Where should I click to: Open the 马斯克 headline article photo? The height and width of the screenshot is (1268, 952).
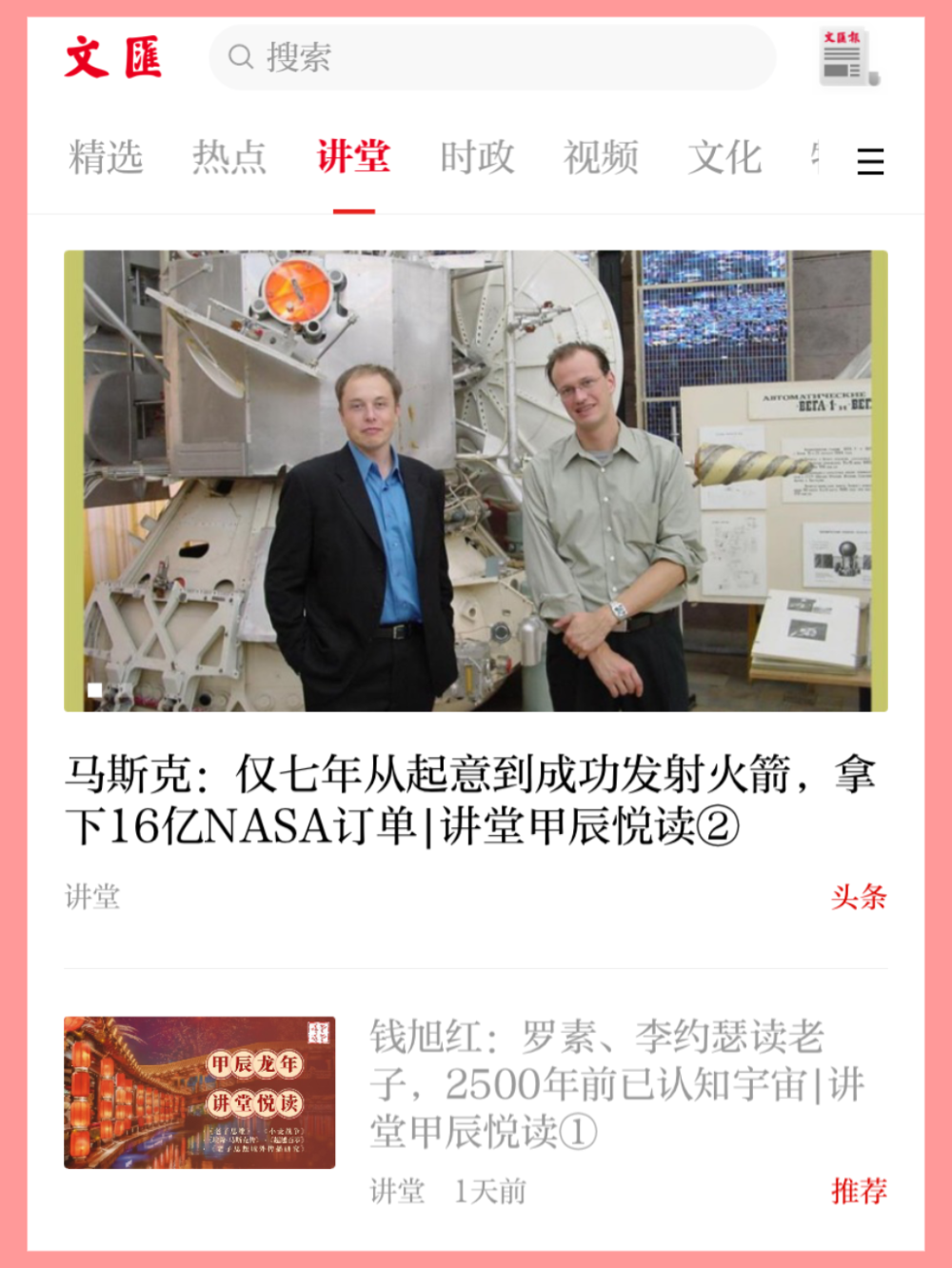tap(476, 481)
